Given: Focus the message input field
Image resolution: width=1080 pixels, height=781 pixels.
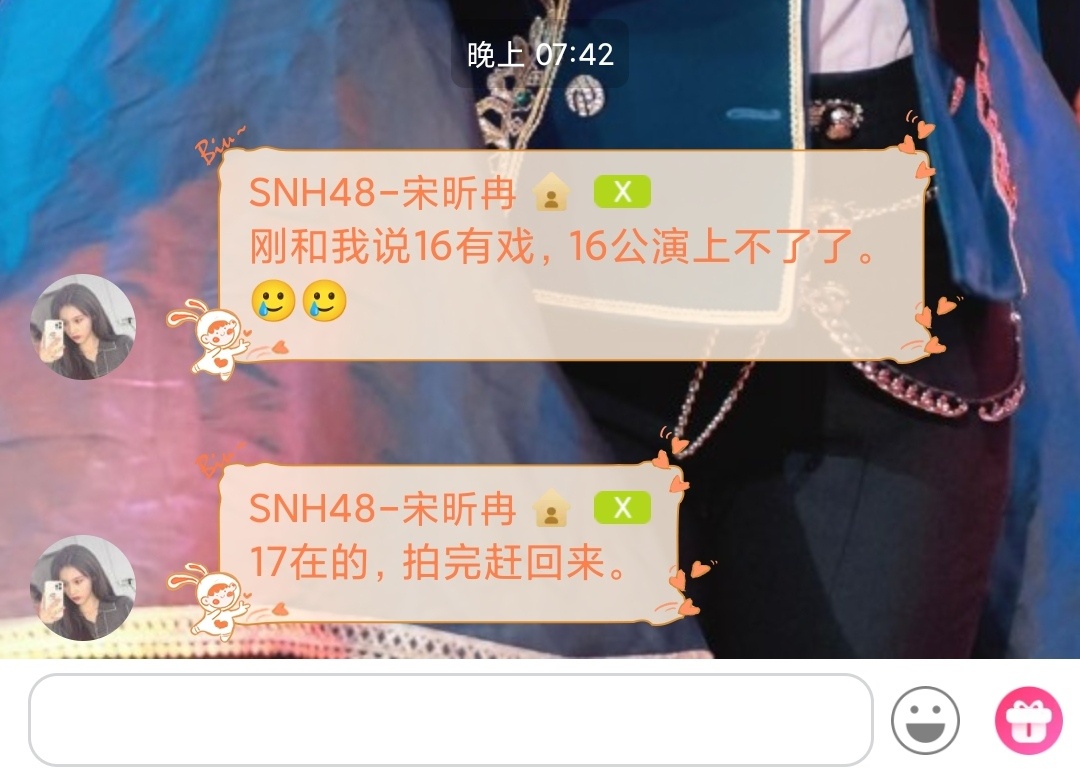Looking at the screenshot, I should tap(450, 720).
